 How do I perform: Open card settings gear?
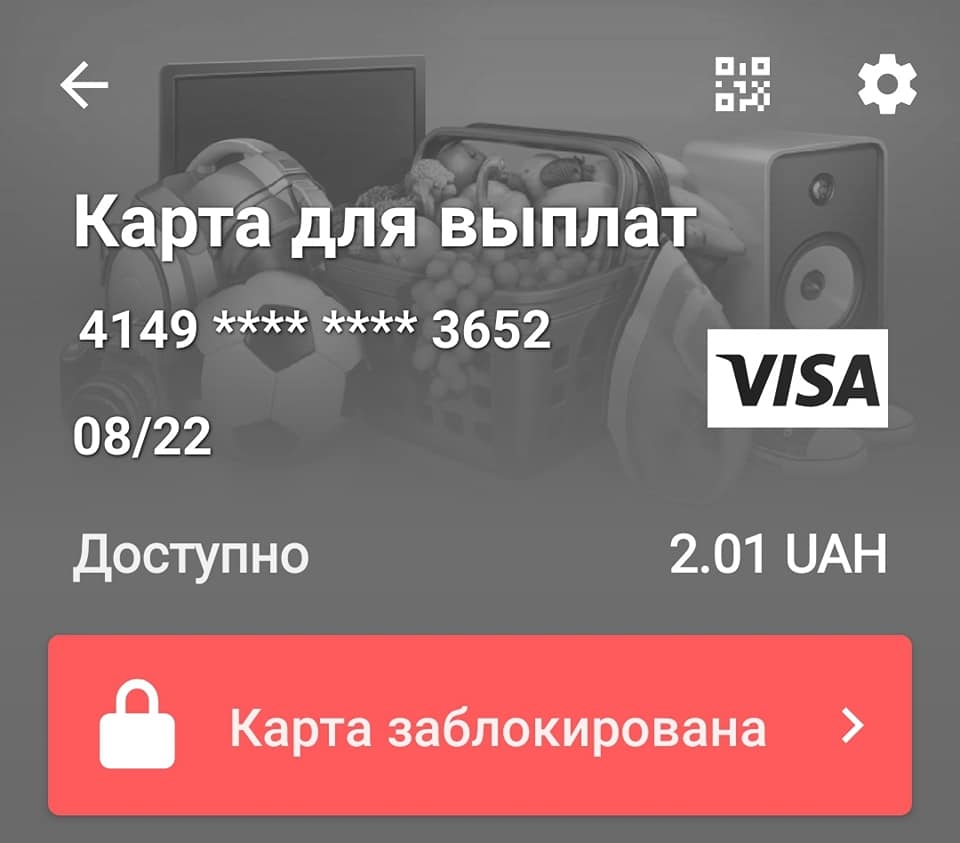coord(886,85)
